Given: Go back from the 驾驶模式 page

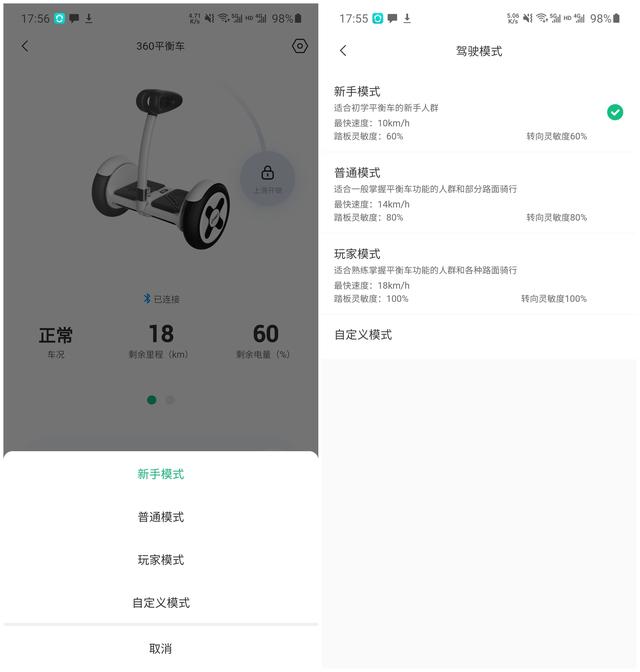Looking at the screenshot, I should pyautogui.click(x=343, y=50).
